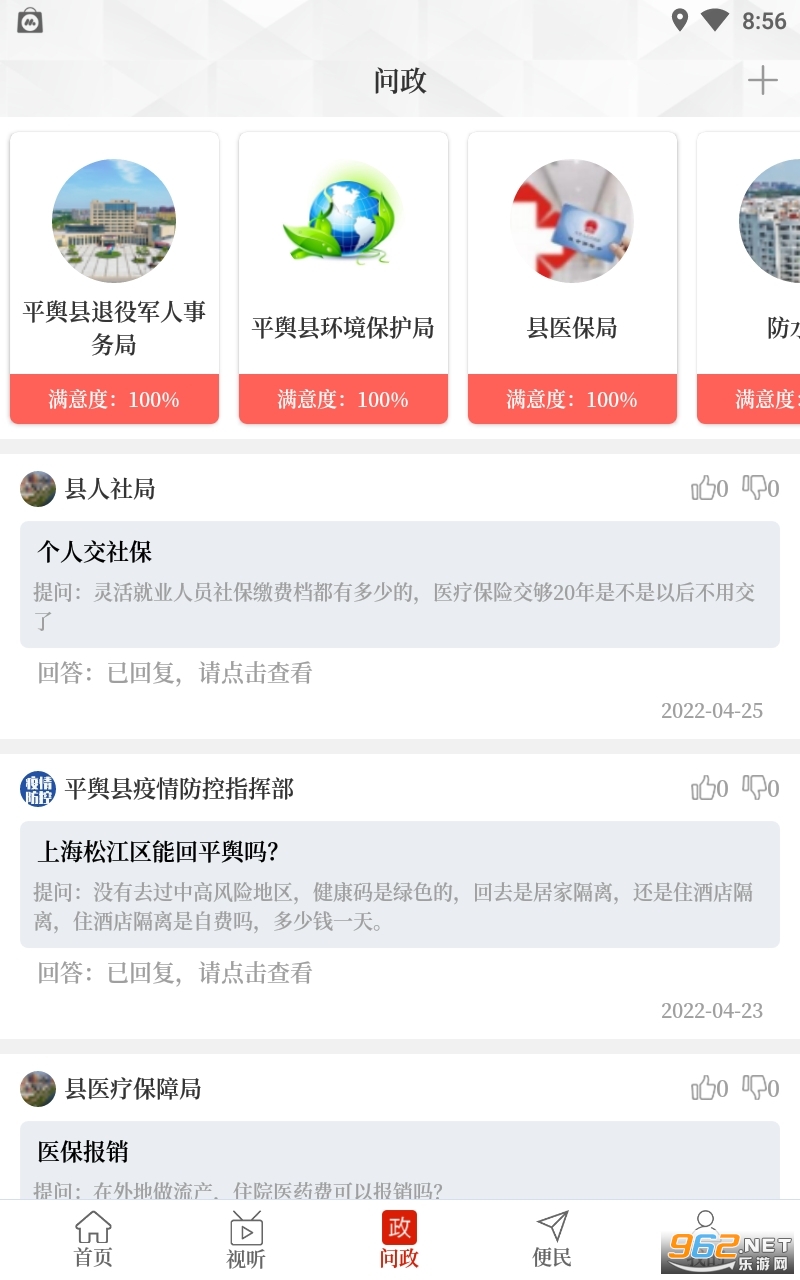
Task: Select the 问政 tab
Action: [399, 1240]
